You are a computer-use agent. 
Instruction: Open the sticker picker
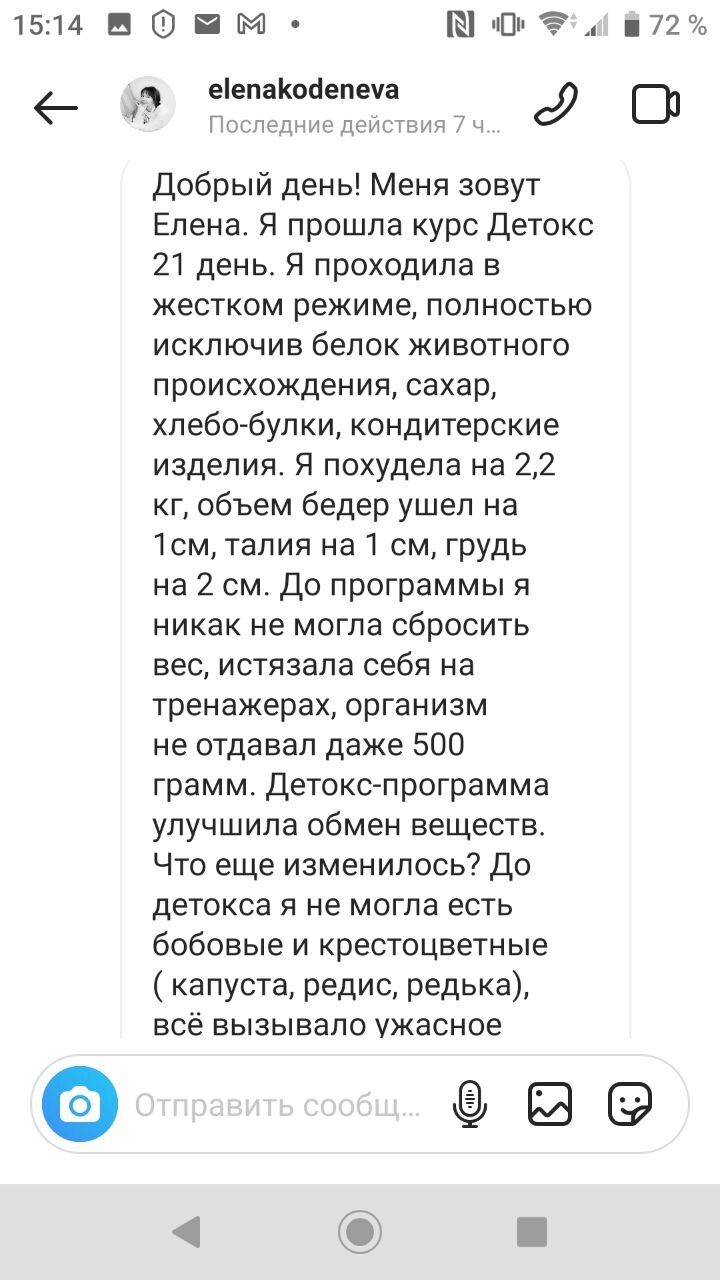coord(630,1104)
